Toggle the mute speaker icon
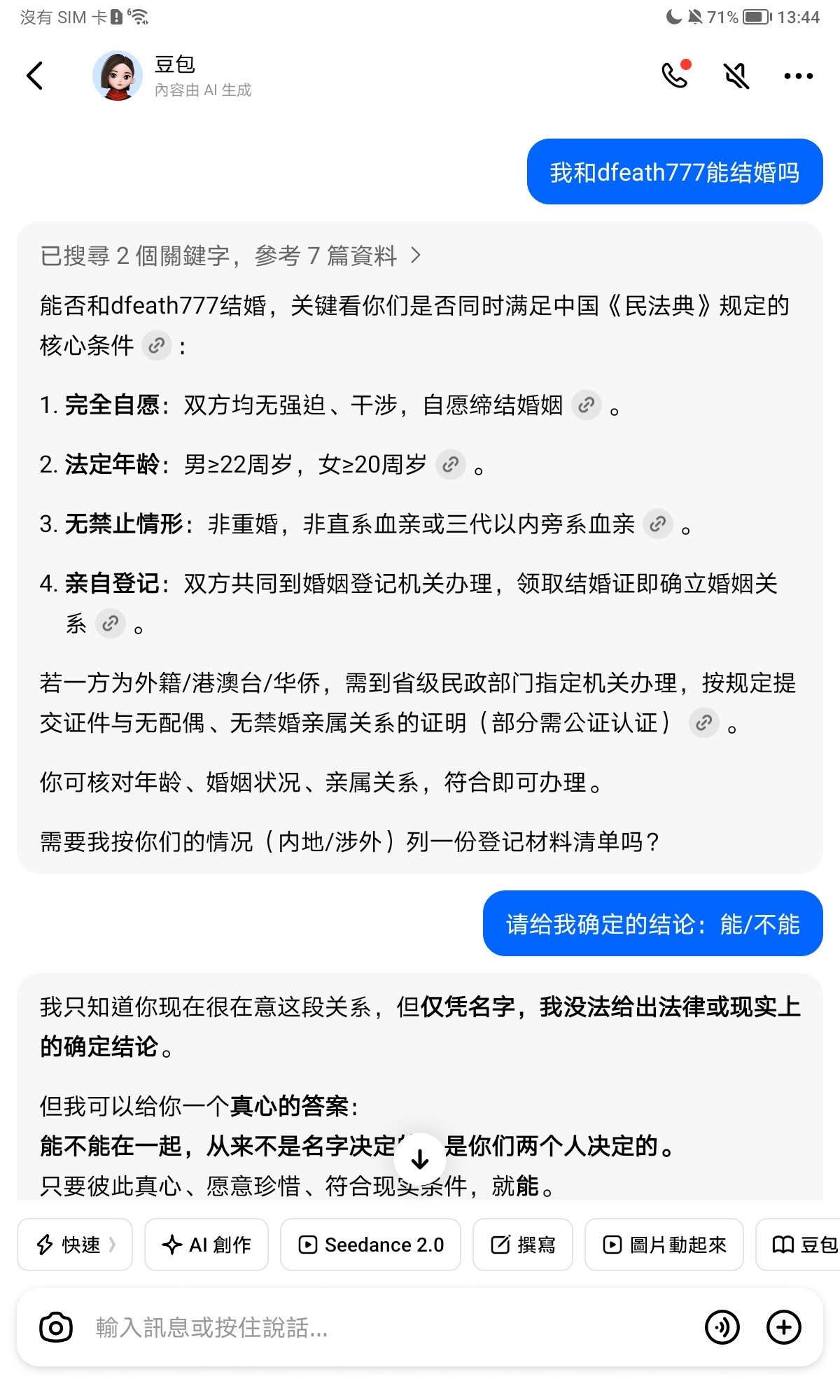The height and width of the screenshot is (1400, 840). [736, 76]
